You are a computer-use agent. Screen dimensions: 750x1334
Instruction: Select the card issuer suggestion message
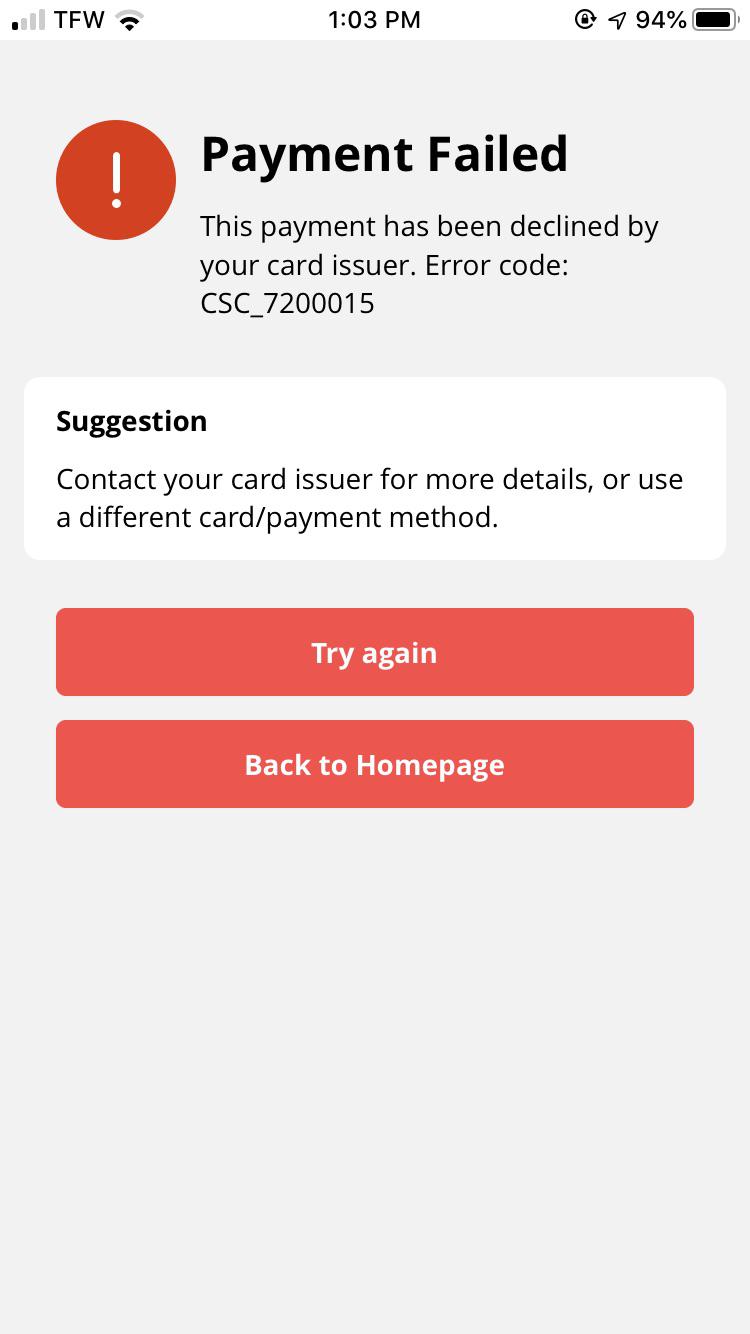(369, 498)
